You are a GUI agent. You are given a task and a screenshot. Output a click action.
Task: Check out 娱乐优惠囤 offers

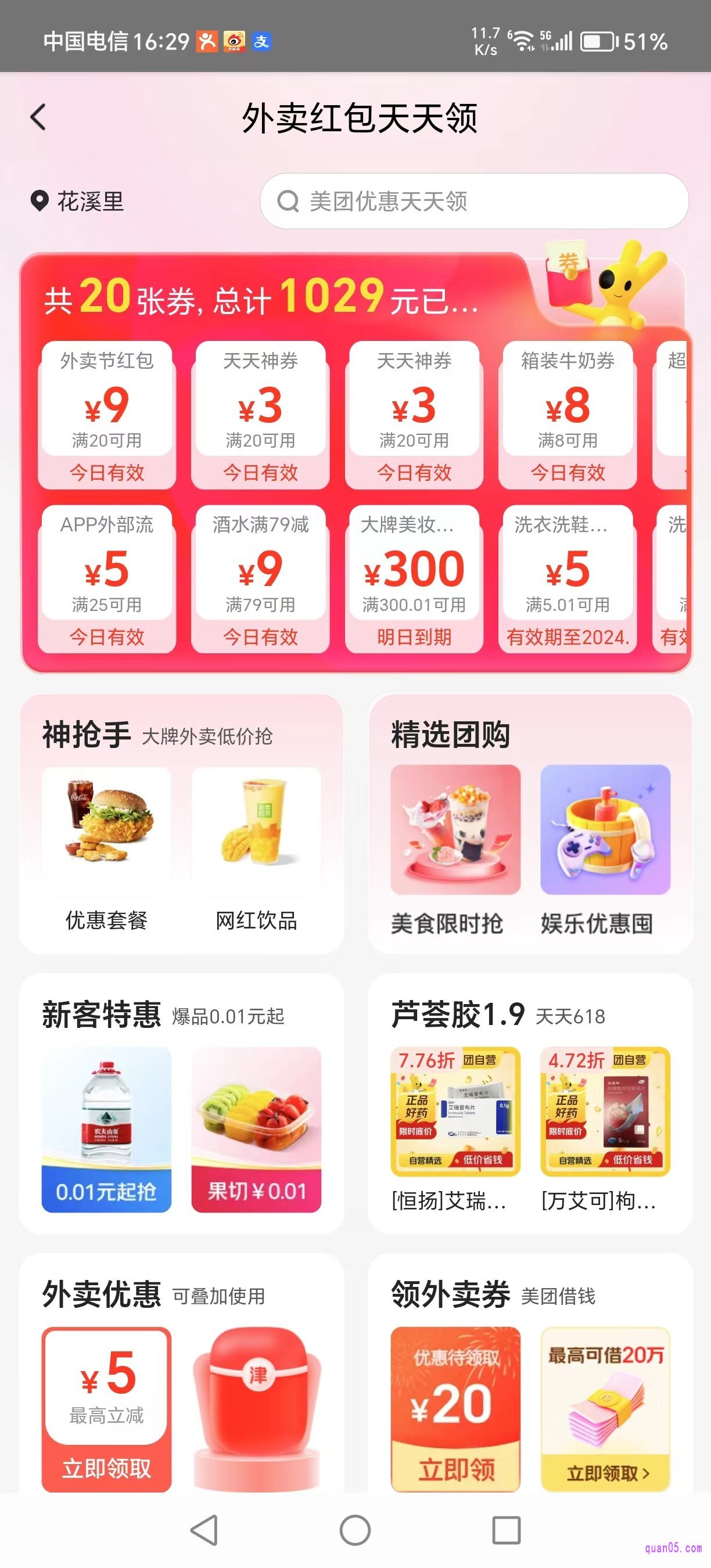605,849
